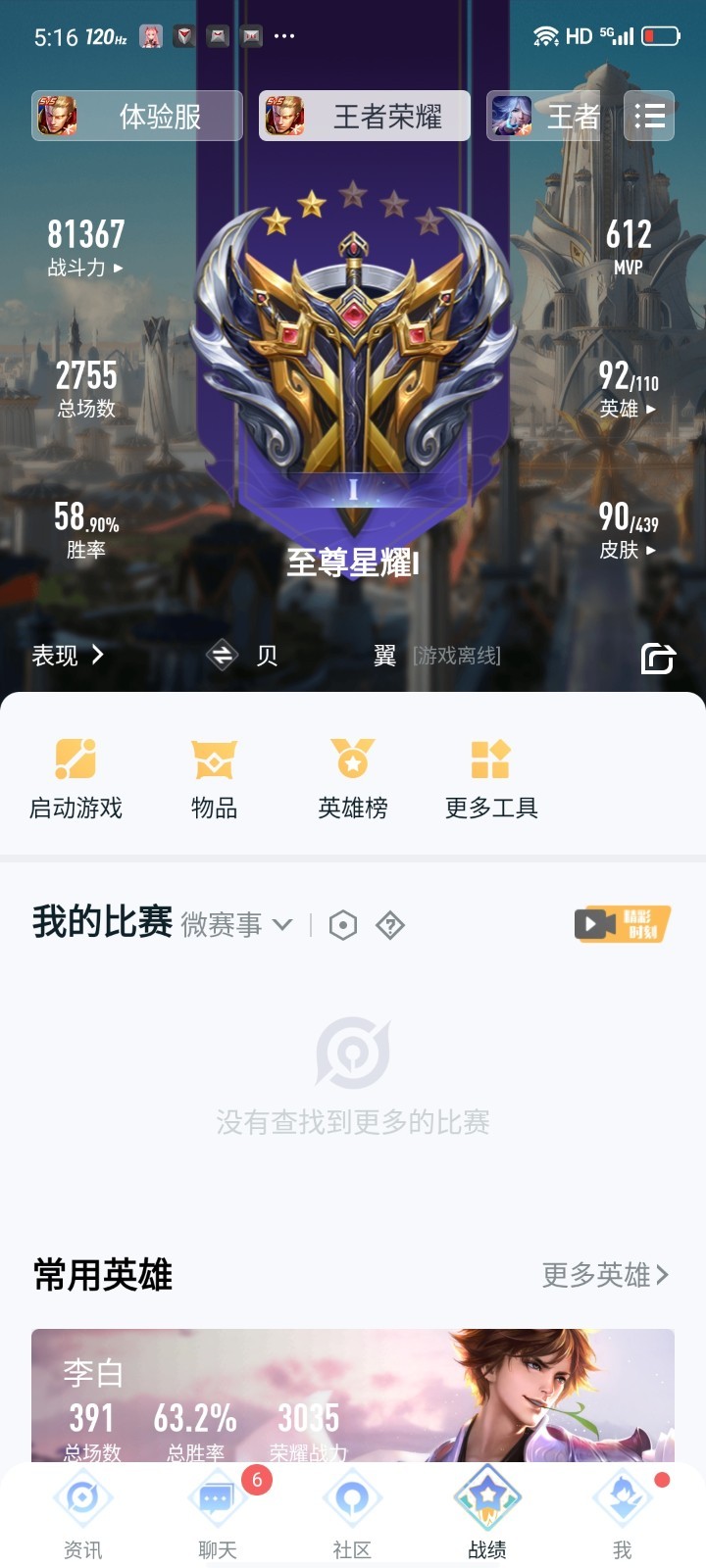Switch to the 体验服 account tab
The width and height of the screenshot is (706, 1568).
tap(137, 117)
